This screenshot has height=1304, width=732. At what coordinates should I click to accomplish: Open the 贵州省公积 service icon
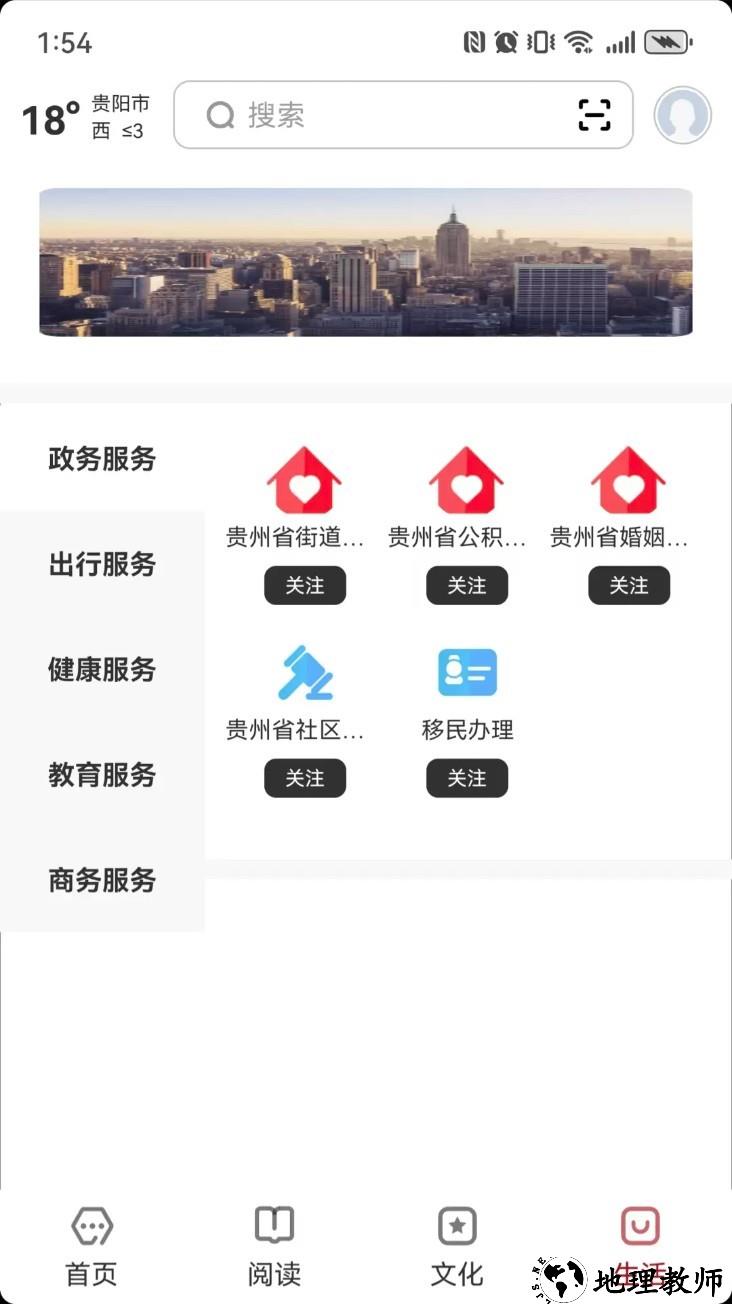coord(467,478)
